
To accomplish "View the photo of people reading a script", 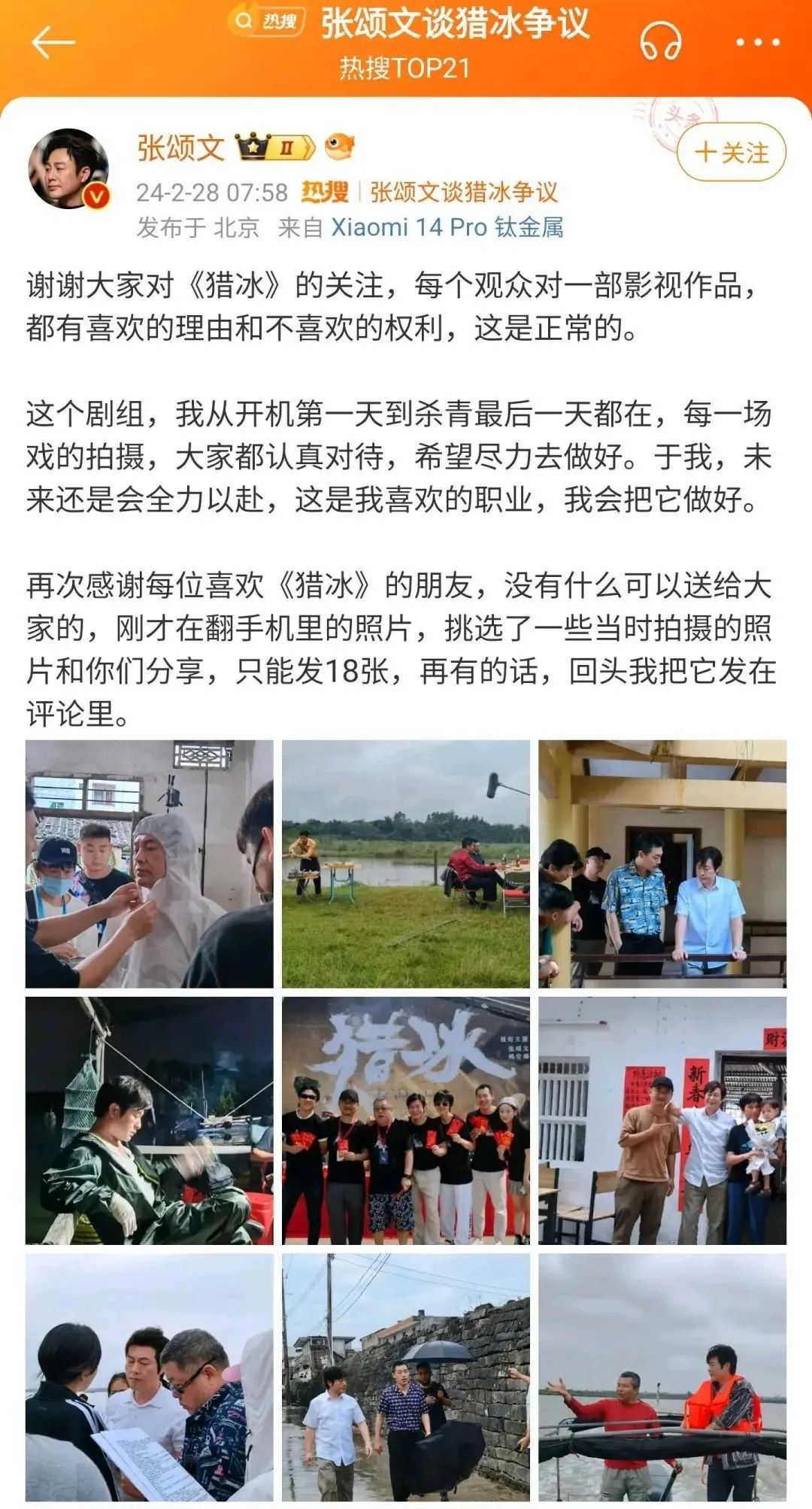I will tap(150, 1377).
